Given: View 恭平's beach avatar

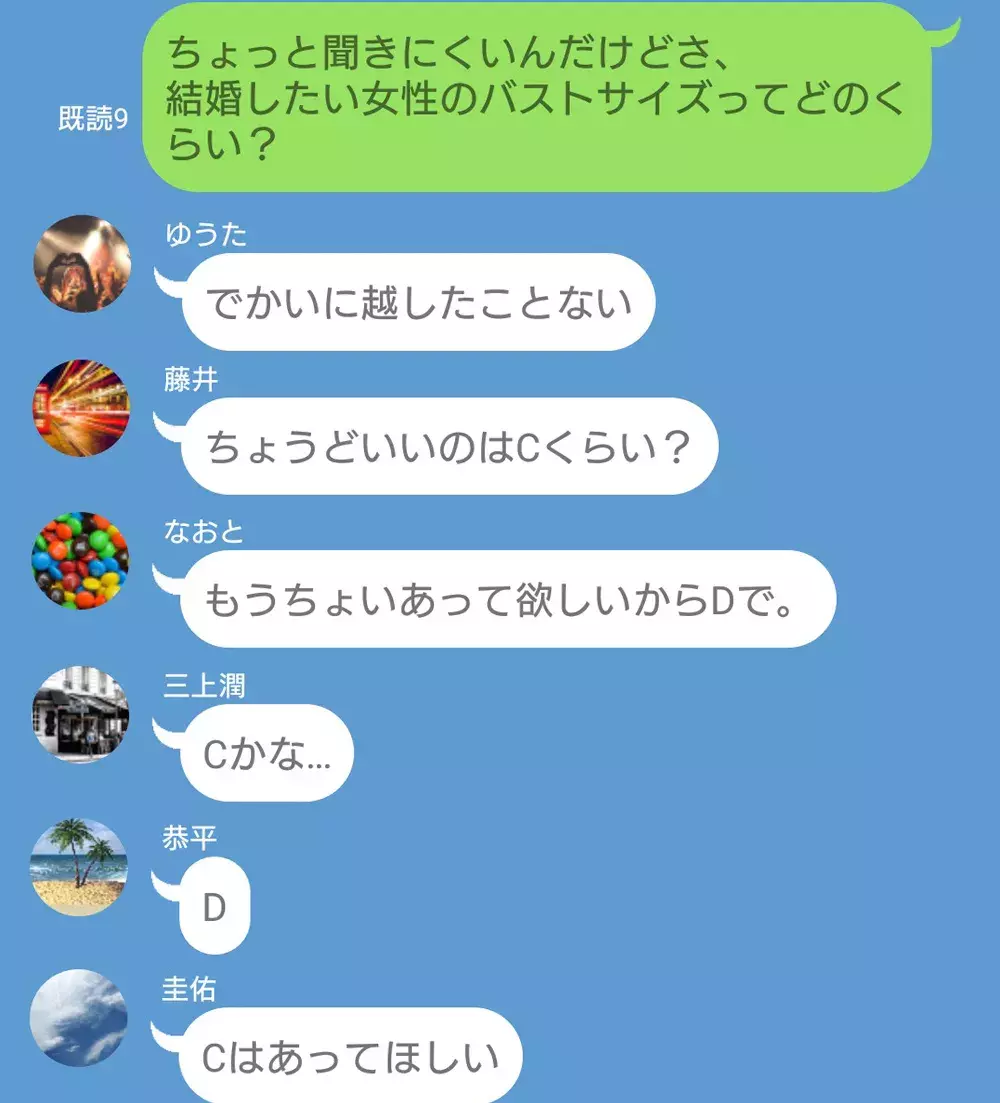Looking at the screenshot, I should coord(81,866).
